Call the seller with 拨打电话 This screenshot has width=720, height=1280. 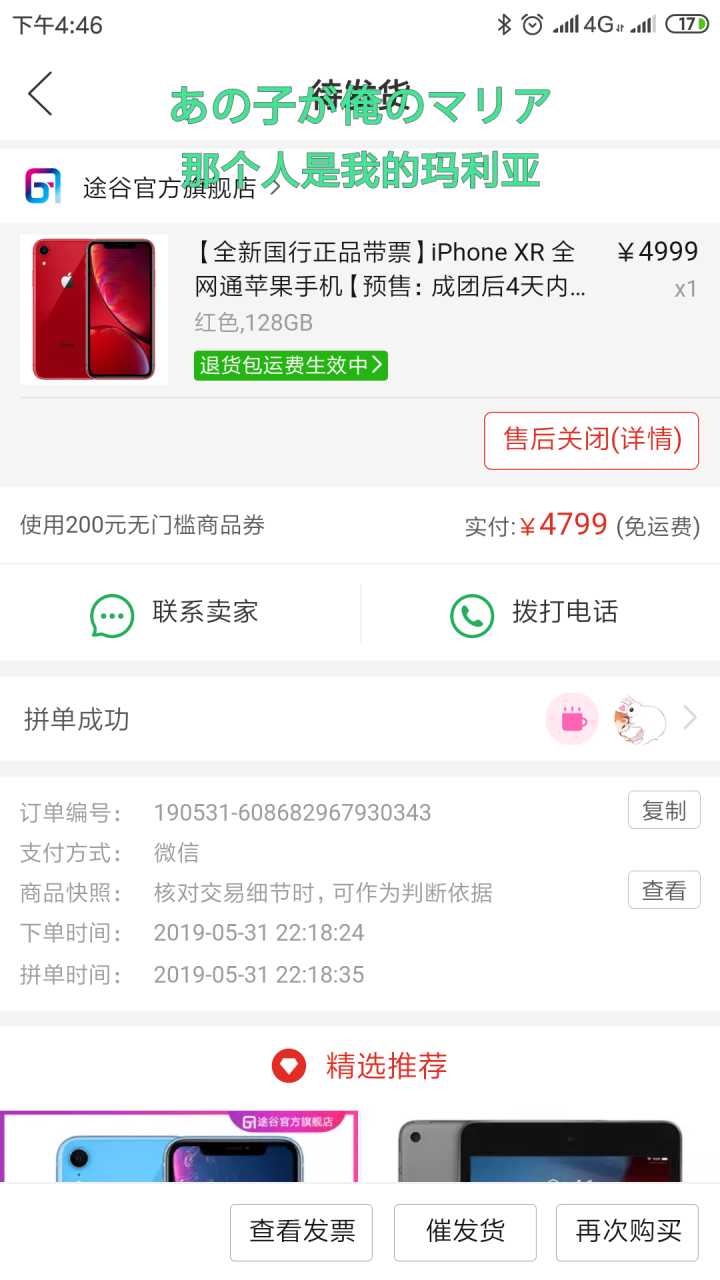(x=536, y=613)
